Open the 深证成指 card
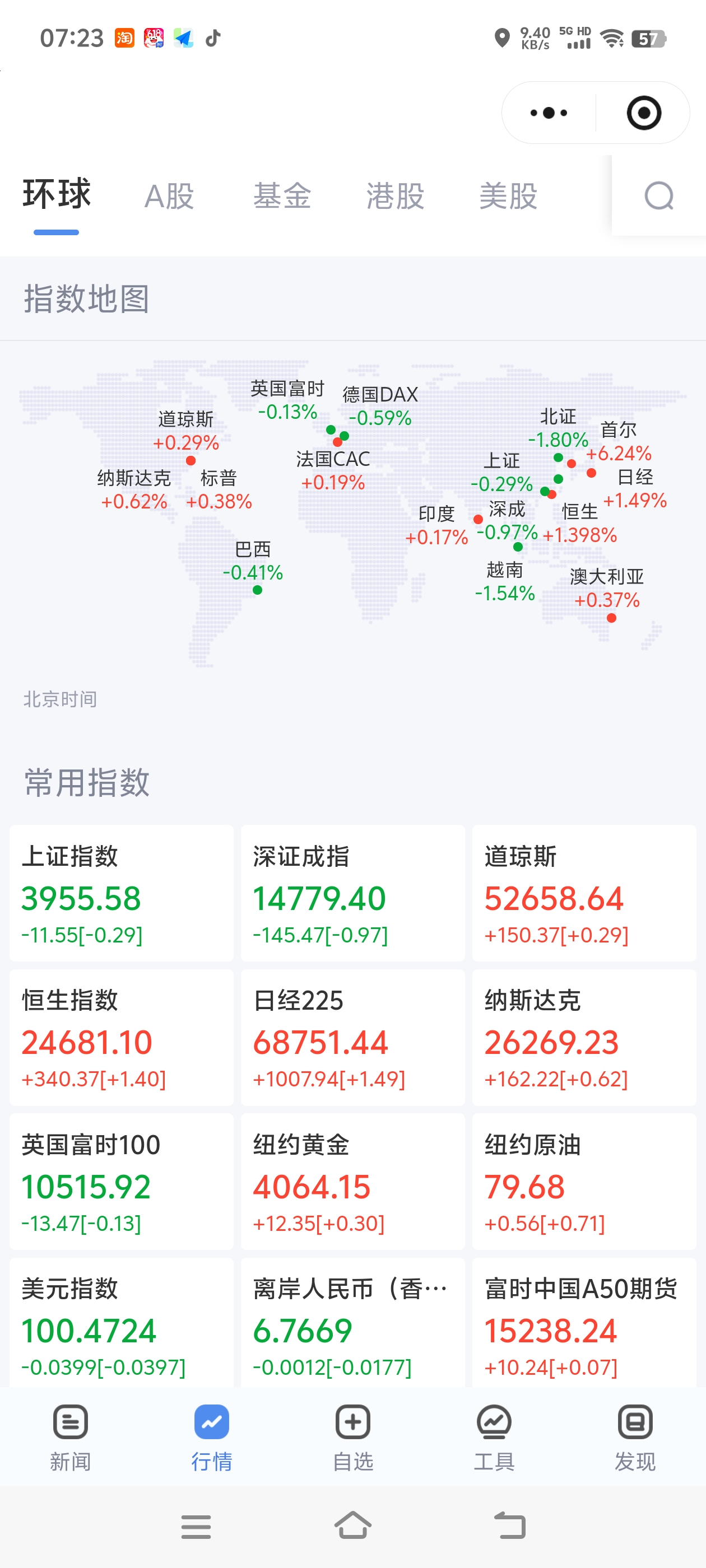The width and height of the screenshot is (706, 1568). tap(352, 893)
